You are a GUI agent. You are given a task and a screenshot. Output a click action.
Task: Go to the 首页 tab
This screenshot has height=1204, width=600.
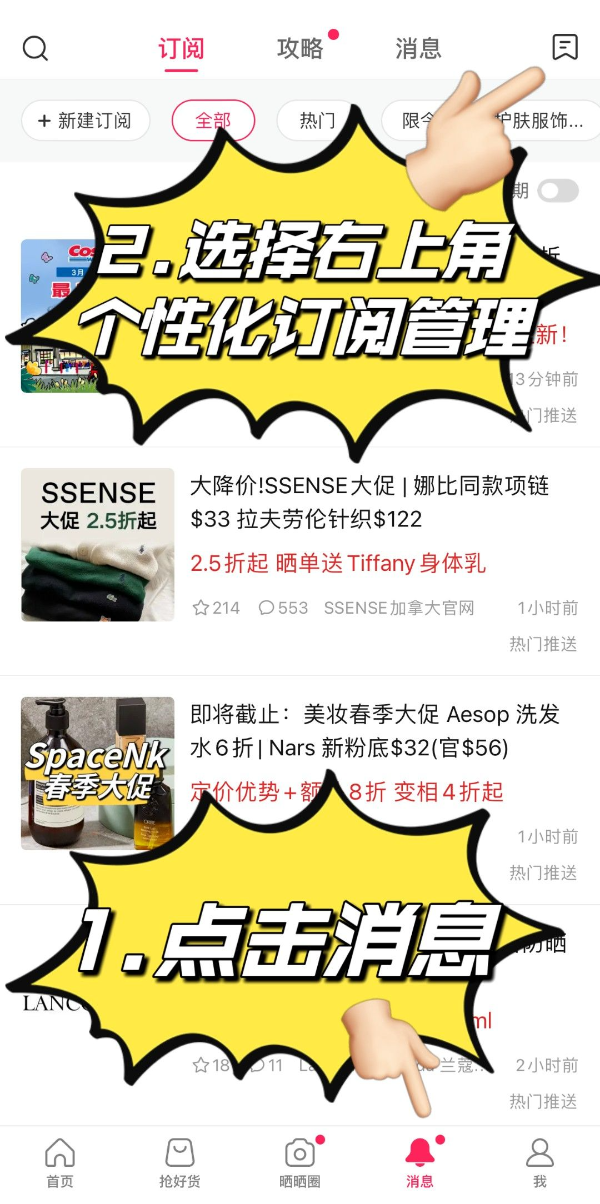click(x=60, y=1162)
